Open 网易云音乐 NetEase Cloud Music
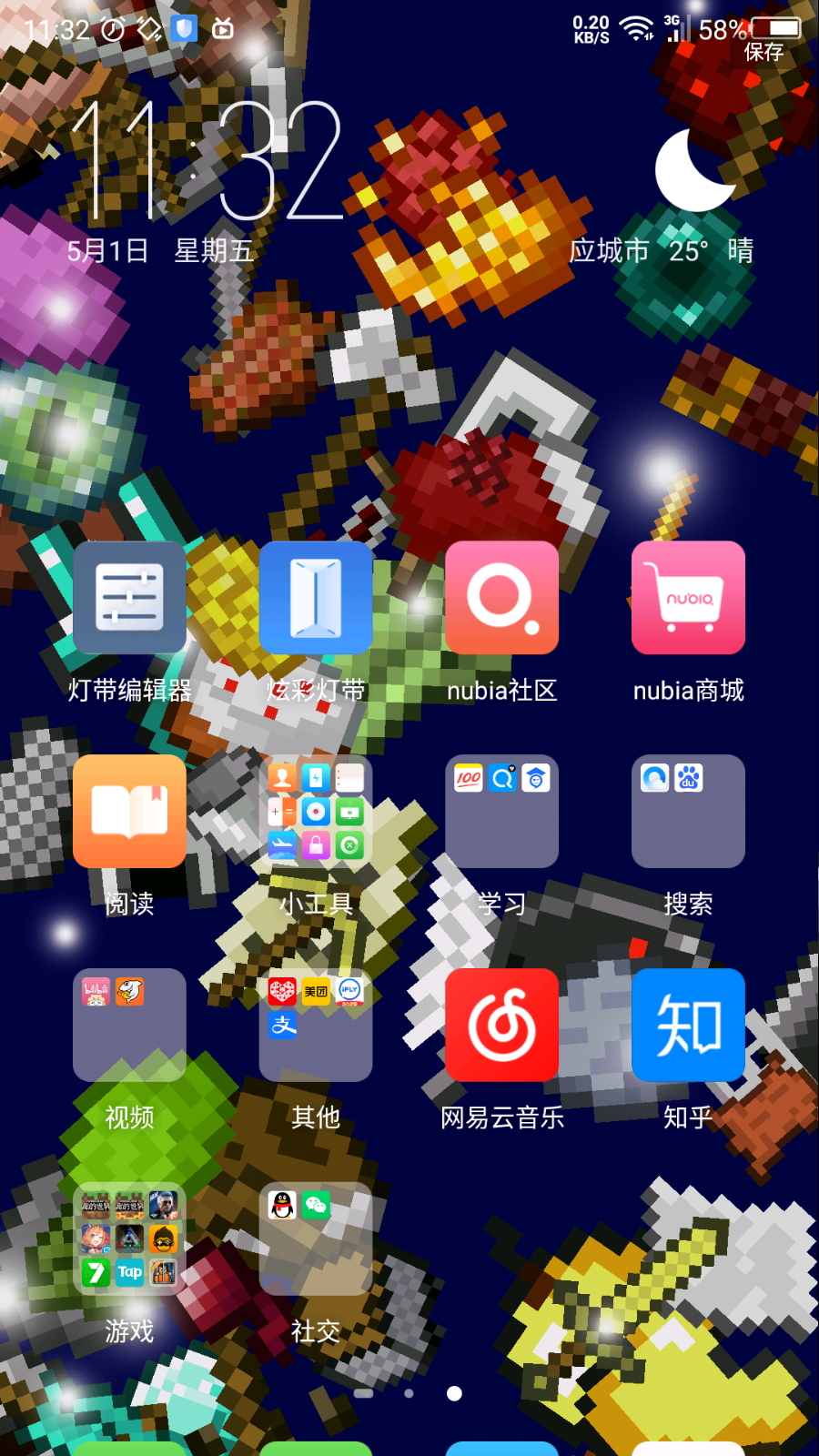The height and width of the screenshot is (1456, 819). [x=501, y=1026]
